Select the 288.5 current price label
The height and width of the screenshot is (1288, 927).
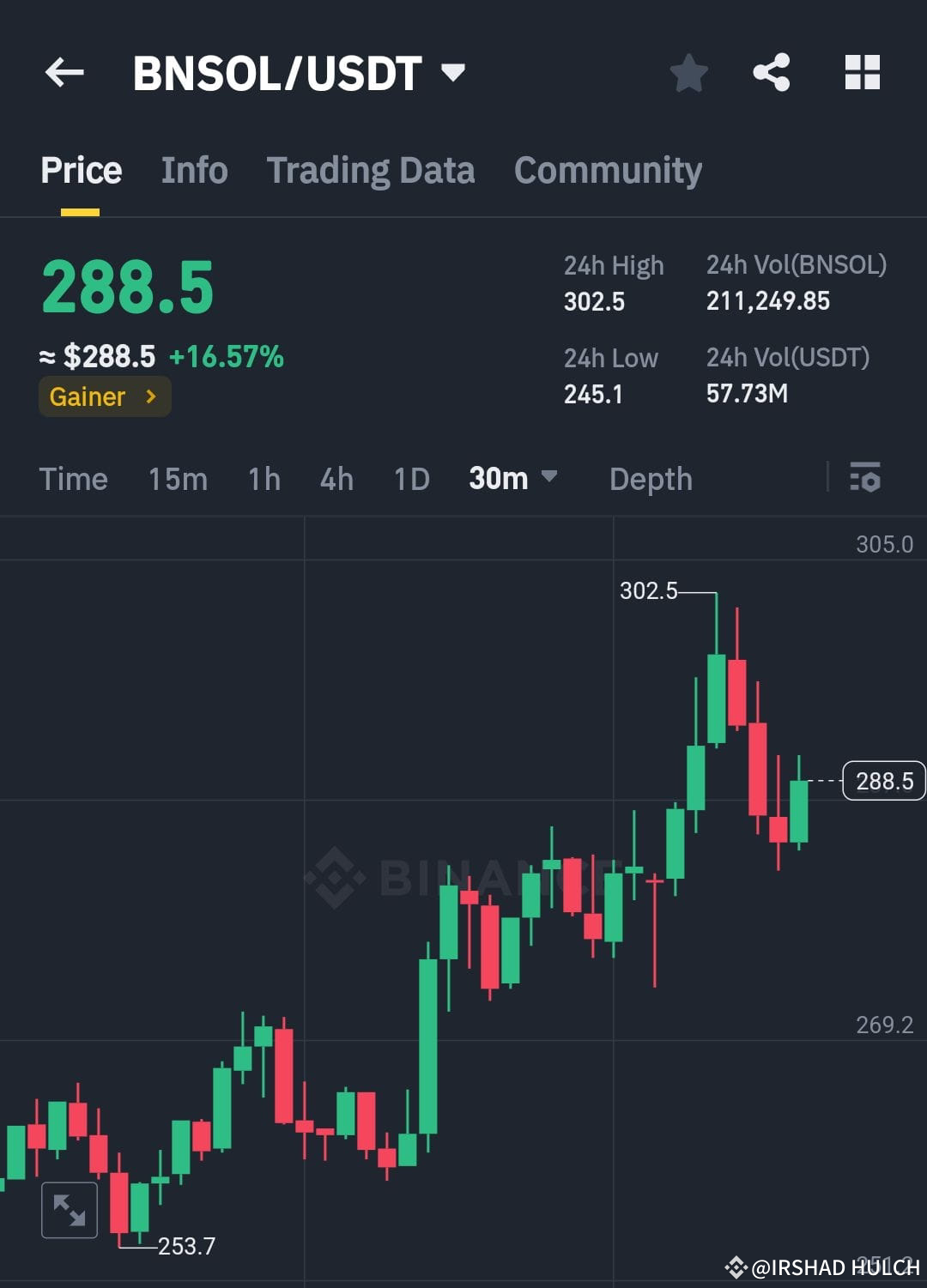(883, 781)
